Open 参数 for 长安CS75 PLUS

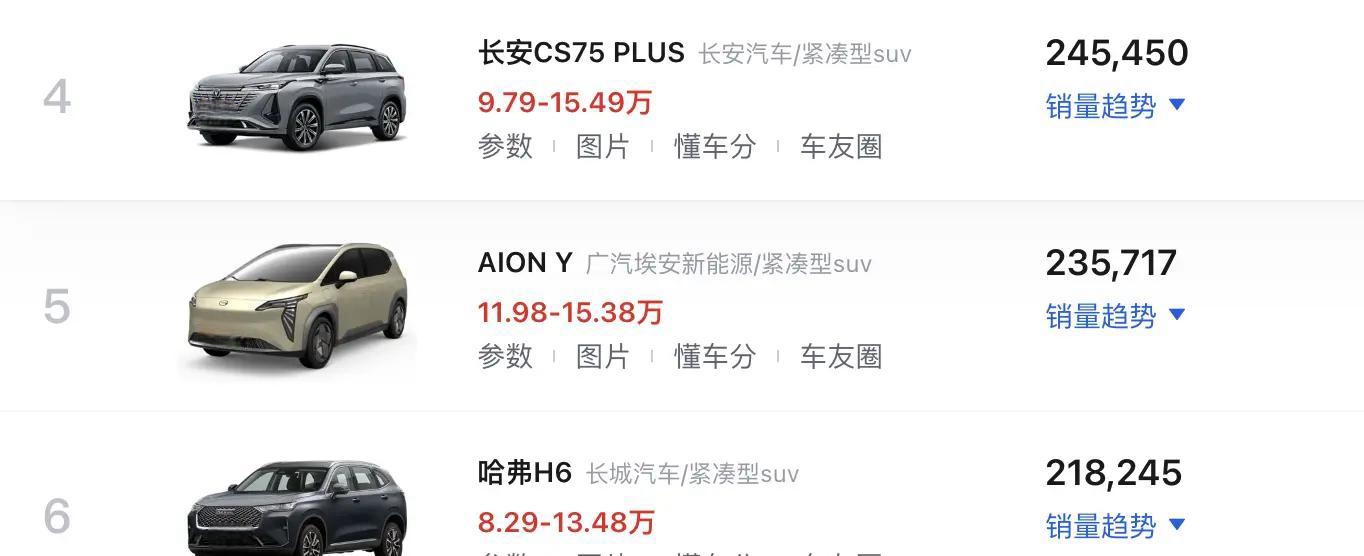505,146
